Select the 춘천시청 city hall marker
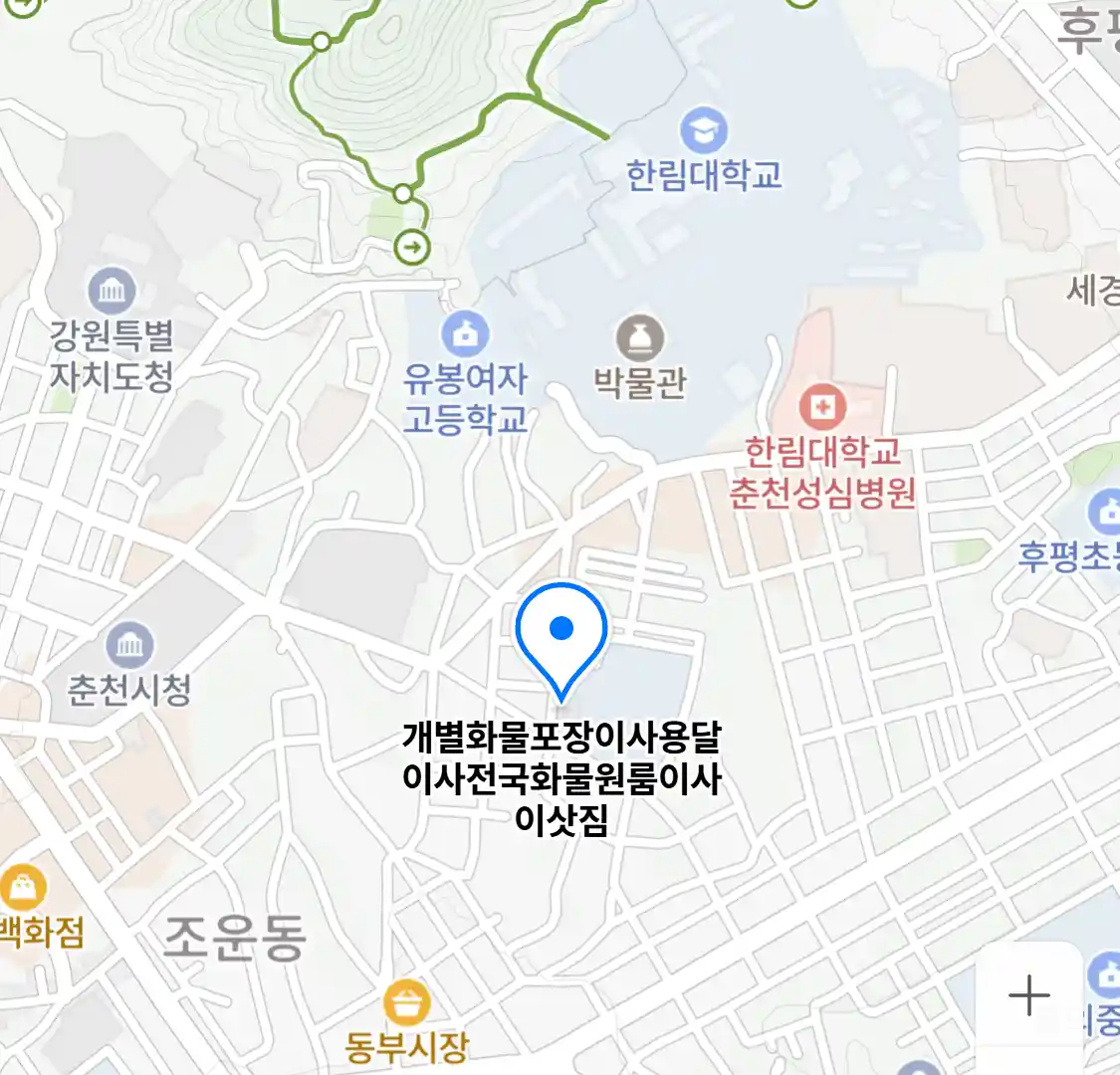This screenshot has height=1075, width=1120. (129, 645)
